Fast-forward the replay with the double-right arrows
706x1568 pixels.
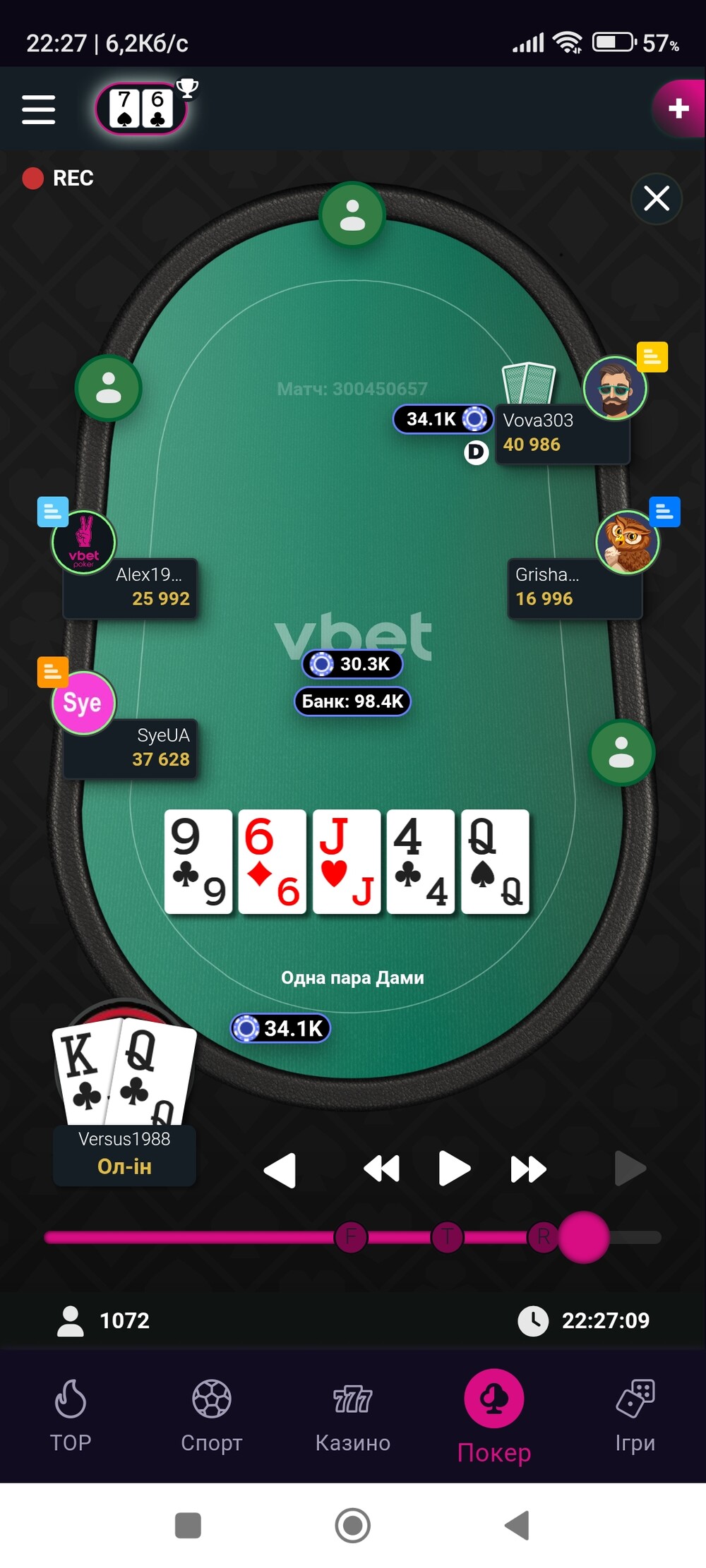point(528,1169)
